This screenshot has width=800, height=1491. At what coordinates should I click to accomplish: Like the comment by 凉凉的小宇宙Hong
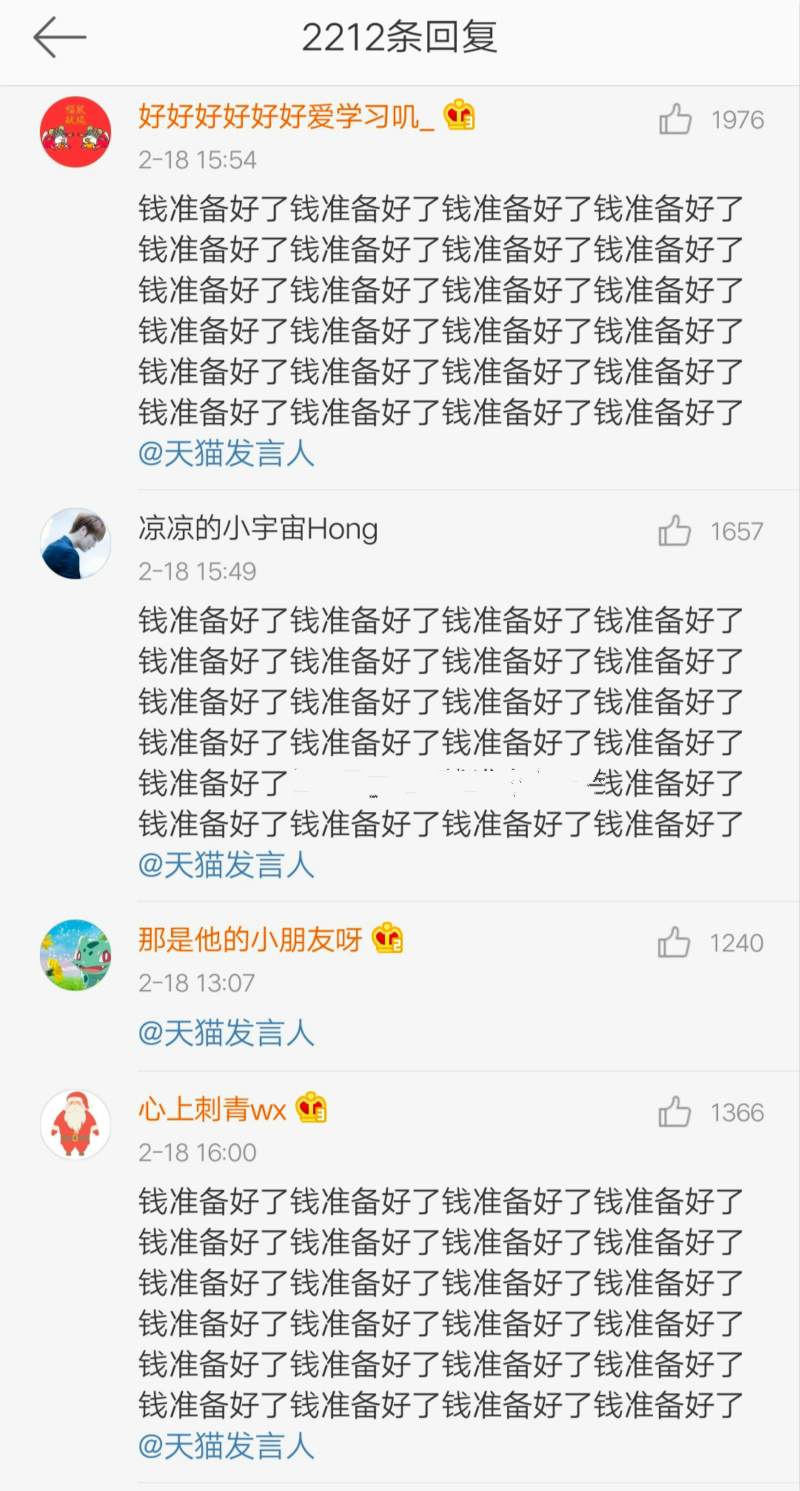[676, 531]
